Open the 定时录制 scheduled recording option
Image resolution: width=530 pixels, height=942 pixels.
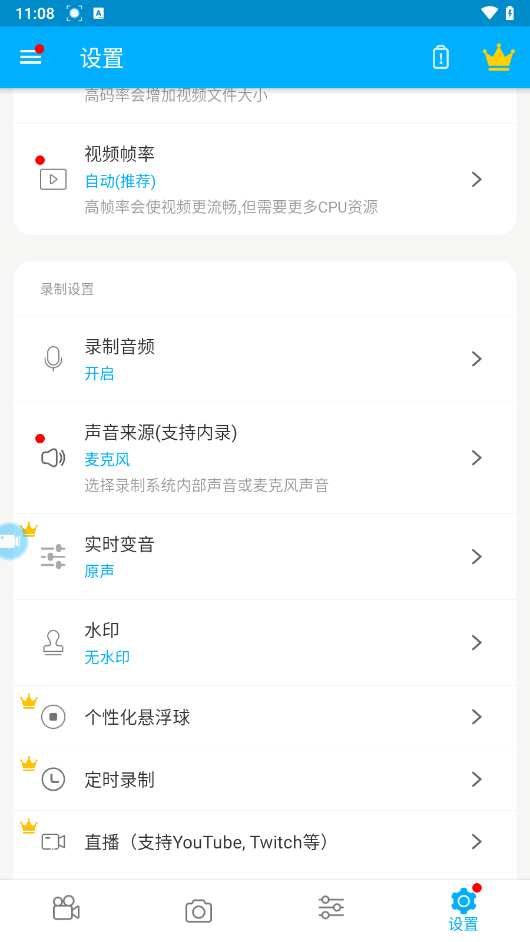(265, 779)
